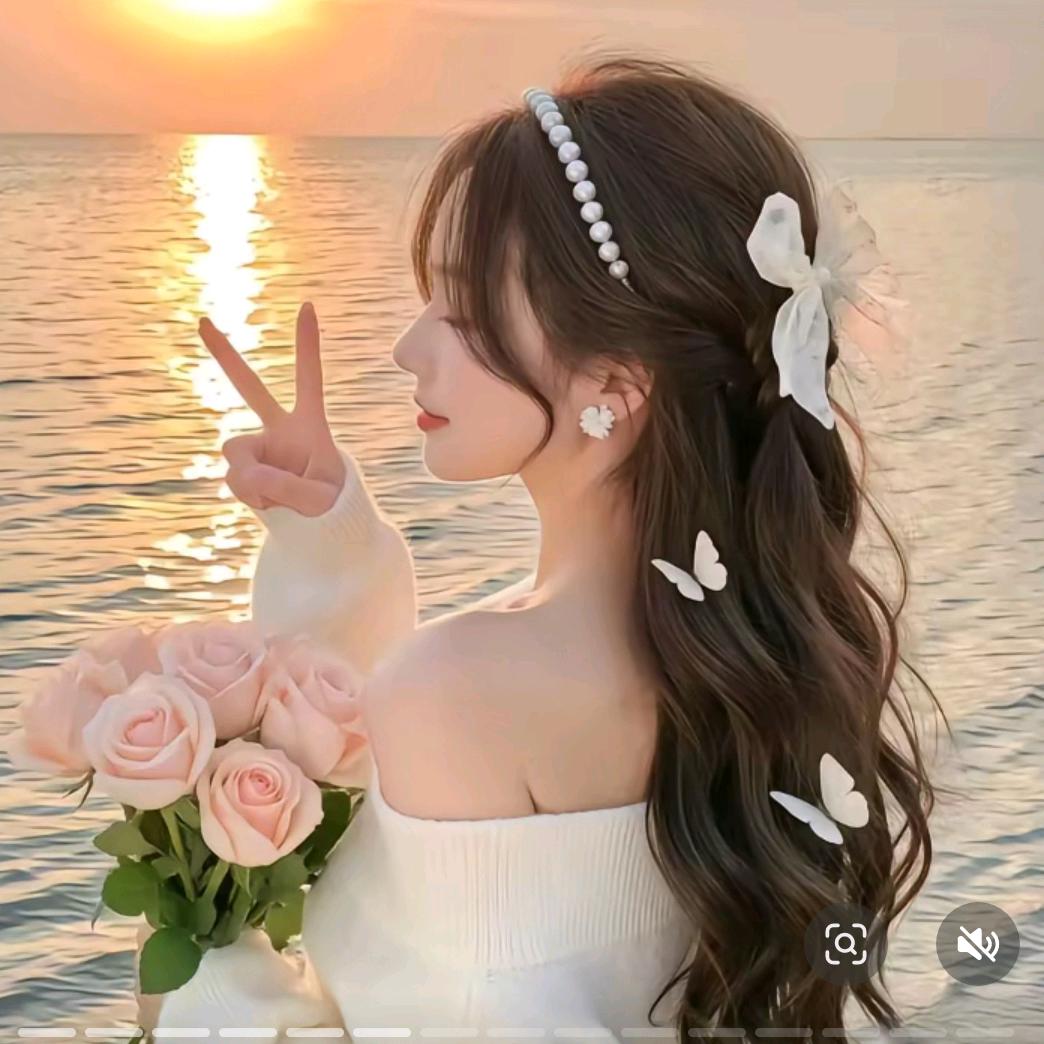
Task: Open visual search lens icon
Action: [x=845, y=943]
